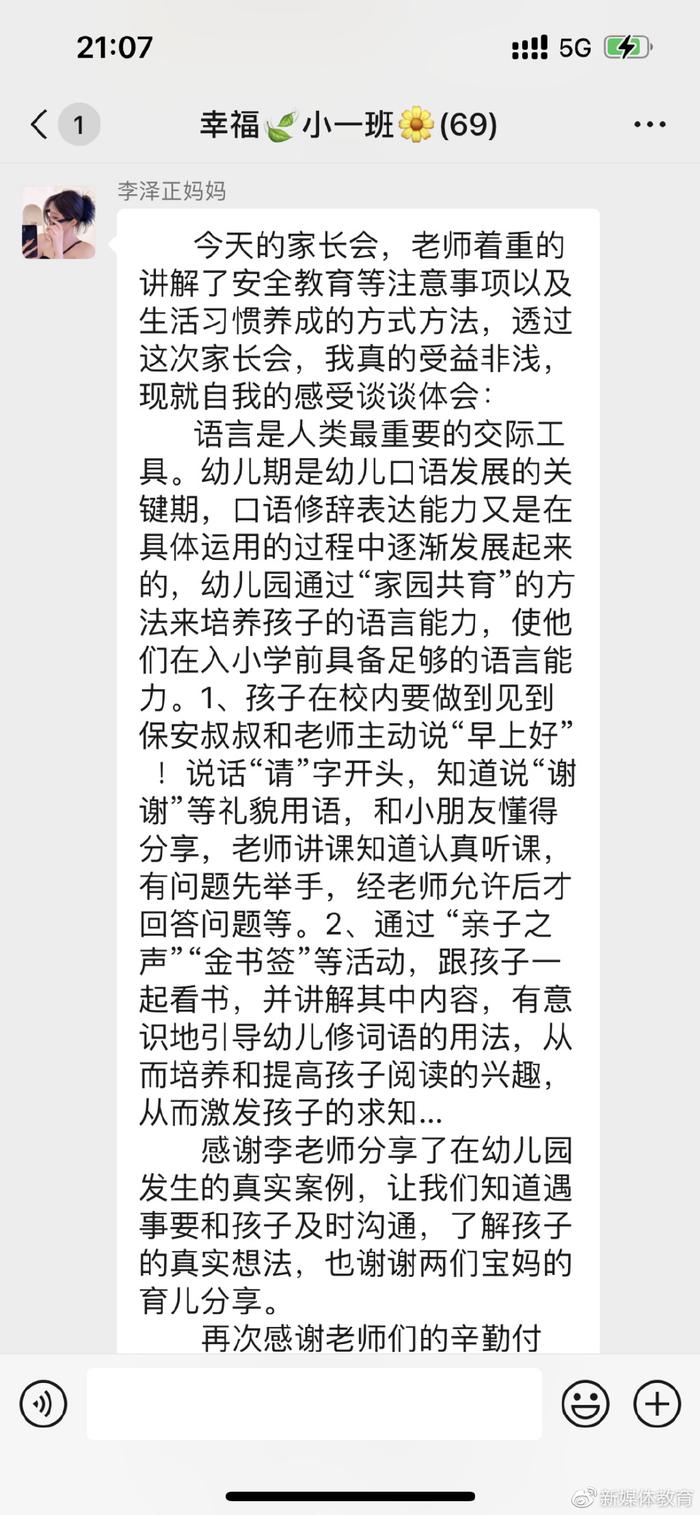This screenshot has width=700, height=1515.
Task: Open 李泽正妈妈's profile avatar
Action: point(59,223)
